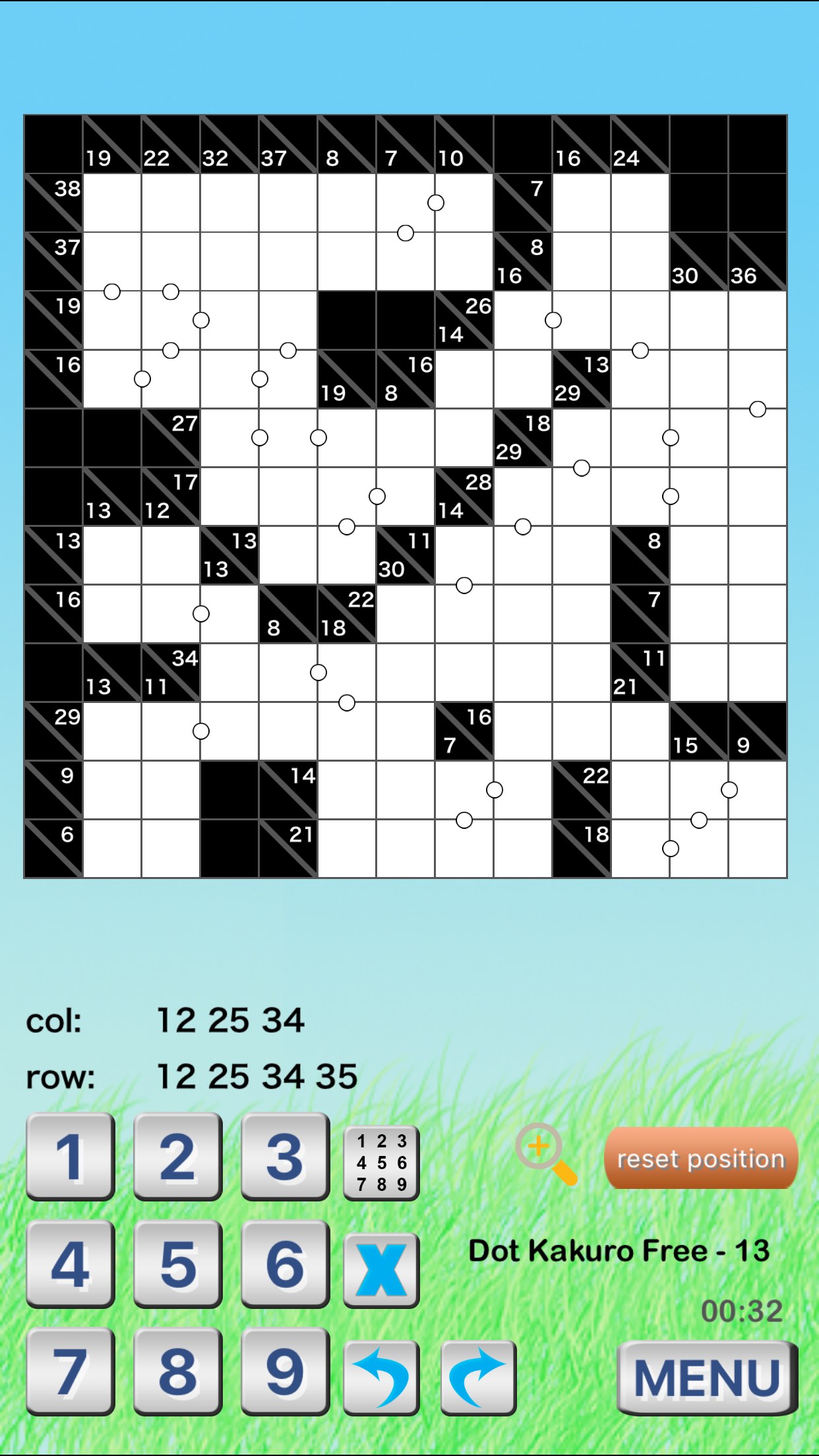Enter digit 3 from the keypad

coord(285,1156)
